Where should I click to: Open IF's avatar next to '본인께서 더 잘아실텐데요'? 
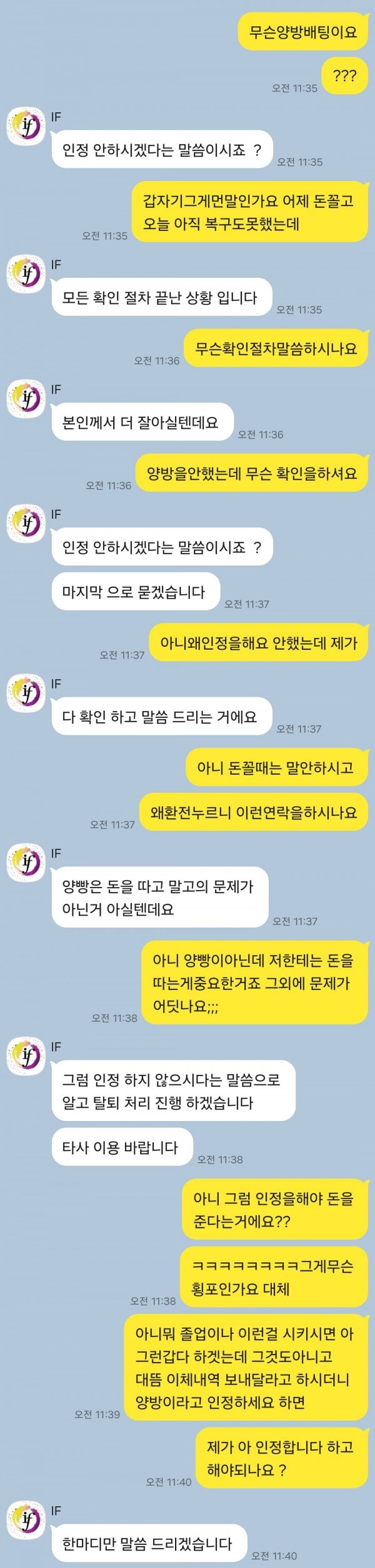click(x=26, y=398)
